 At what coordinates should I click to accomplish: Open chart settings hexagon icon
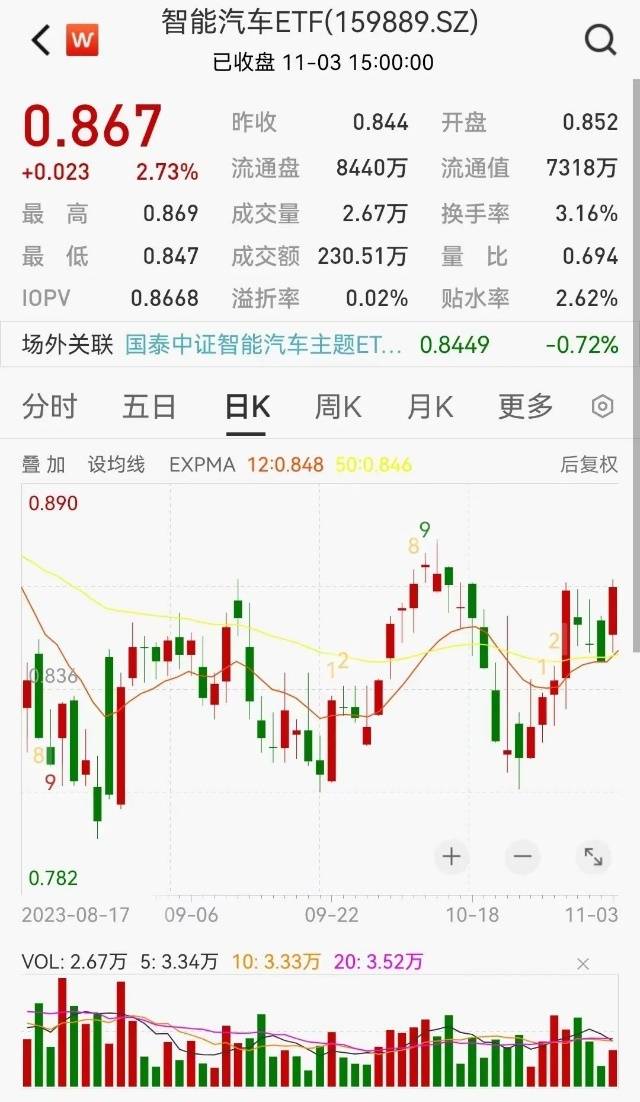pyautogui.click(x=602, y=407)
